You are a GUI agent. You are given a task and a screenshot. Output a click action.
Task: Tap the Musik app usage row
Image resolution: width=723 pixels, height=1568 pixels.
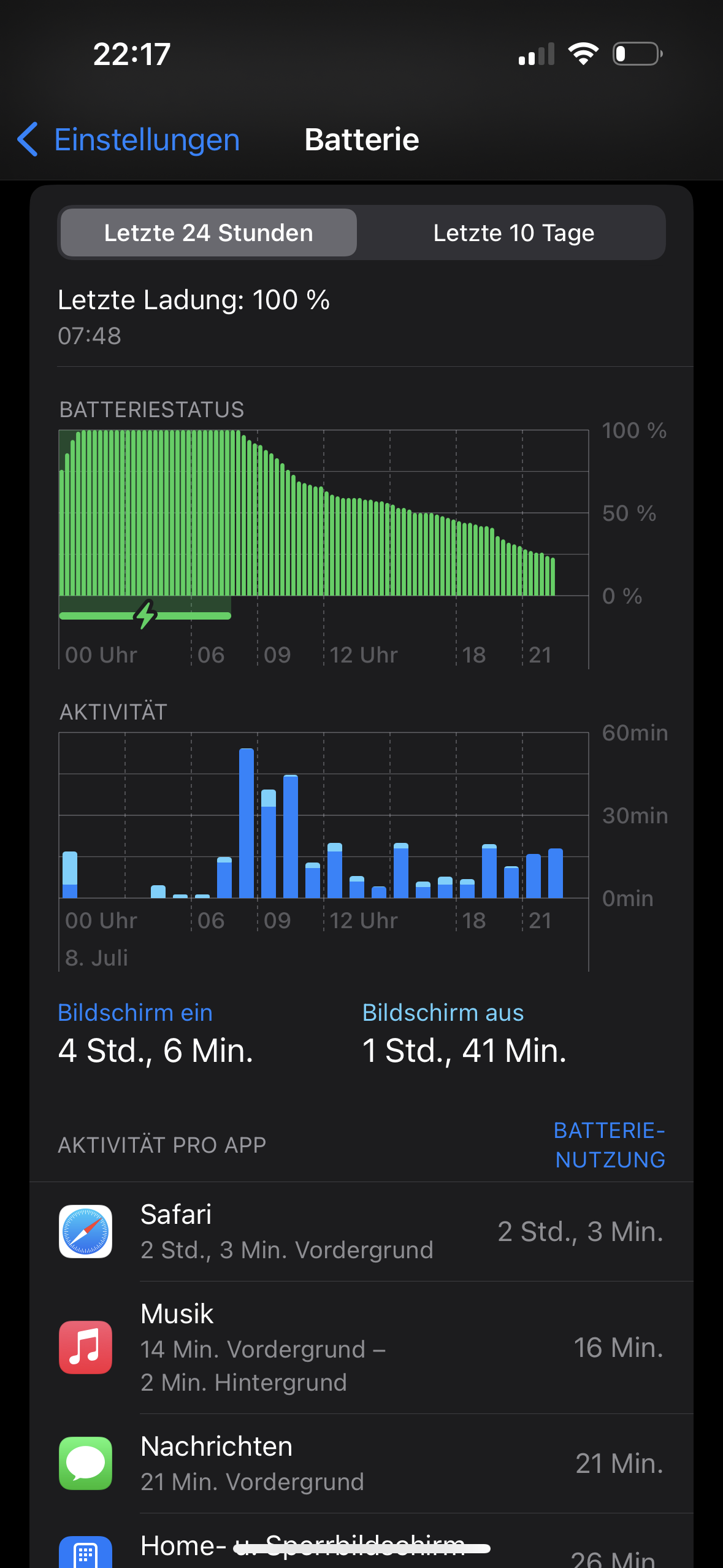[x=361, y=1347]
